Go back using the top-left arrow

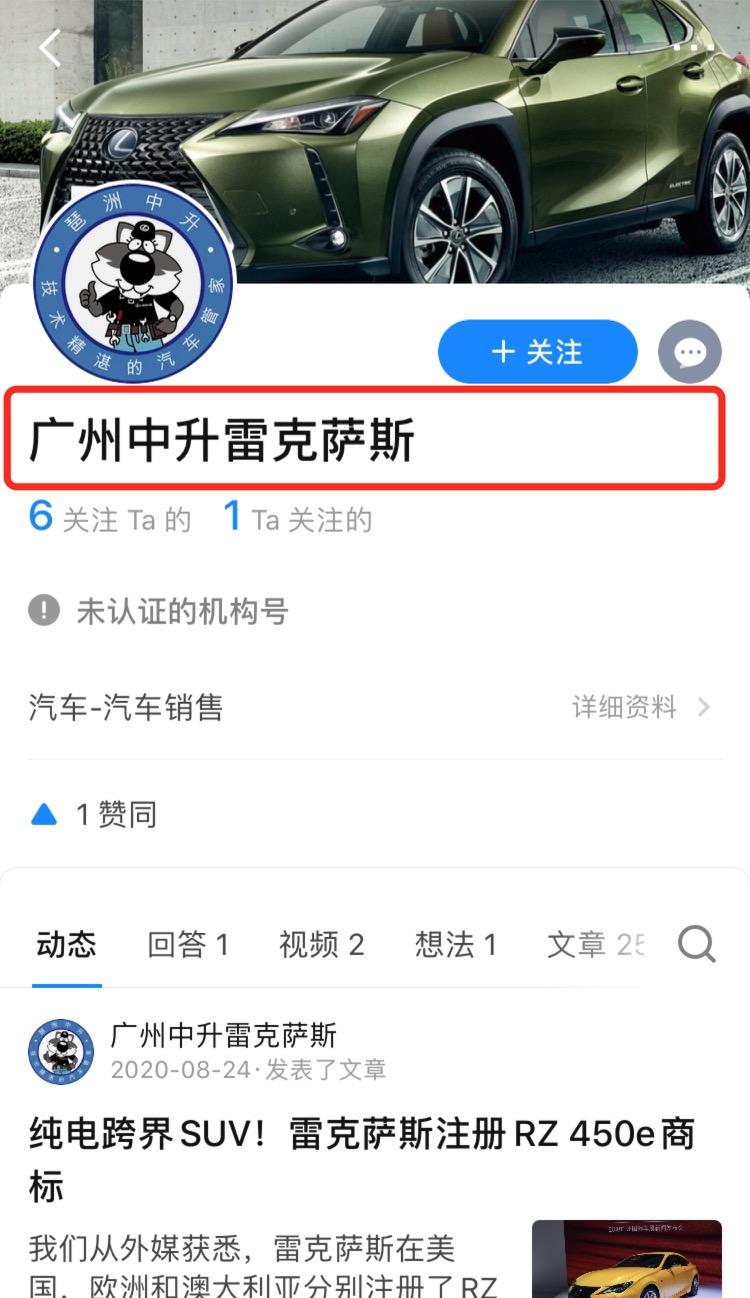50,48
